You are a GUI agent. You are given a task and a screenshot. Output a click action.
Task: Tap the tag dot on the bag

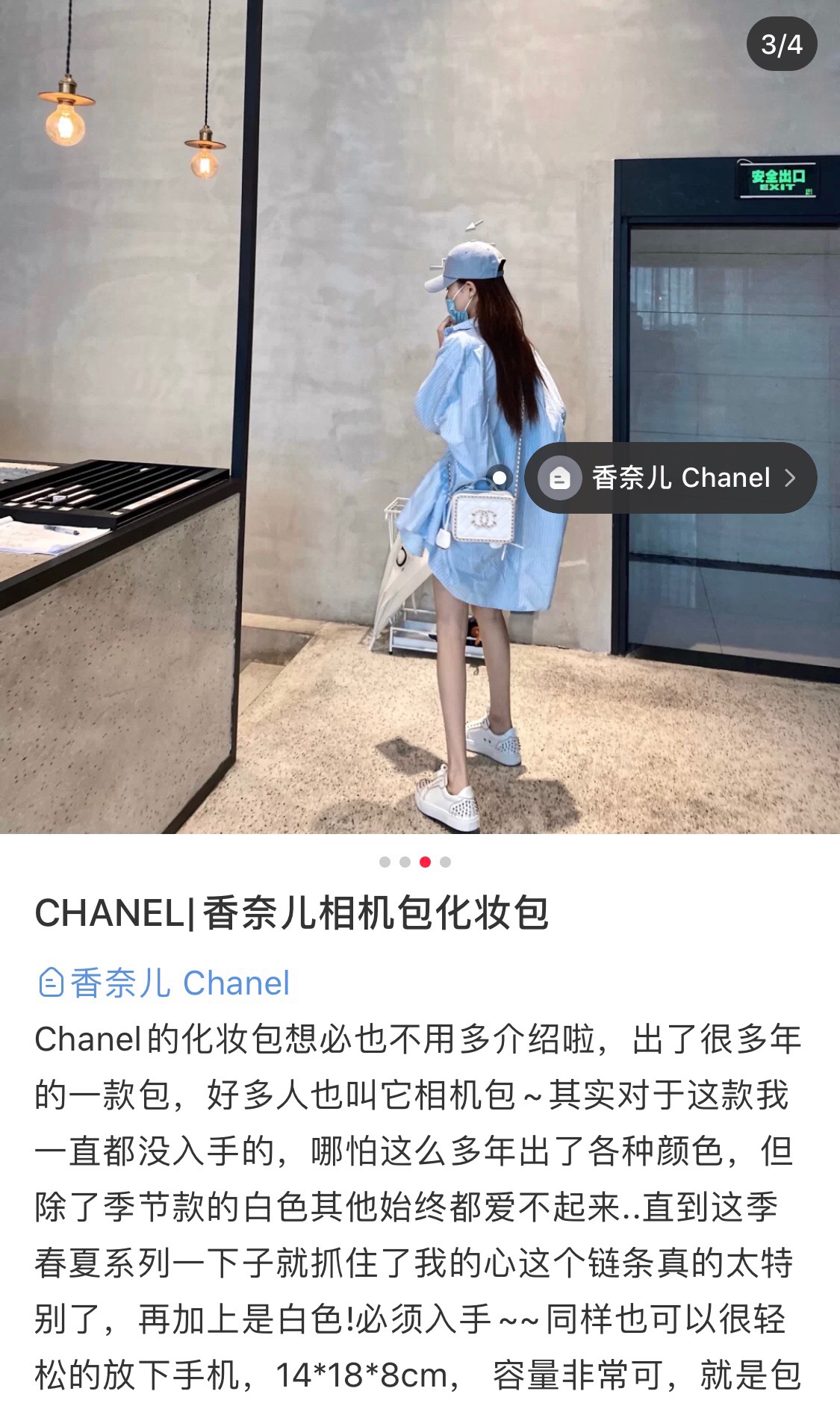(499, 477)
